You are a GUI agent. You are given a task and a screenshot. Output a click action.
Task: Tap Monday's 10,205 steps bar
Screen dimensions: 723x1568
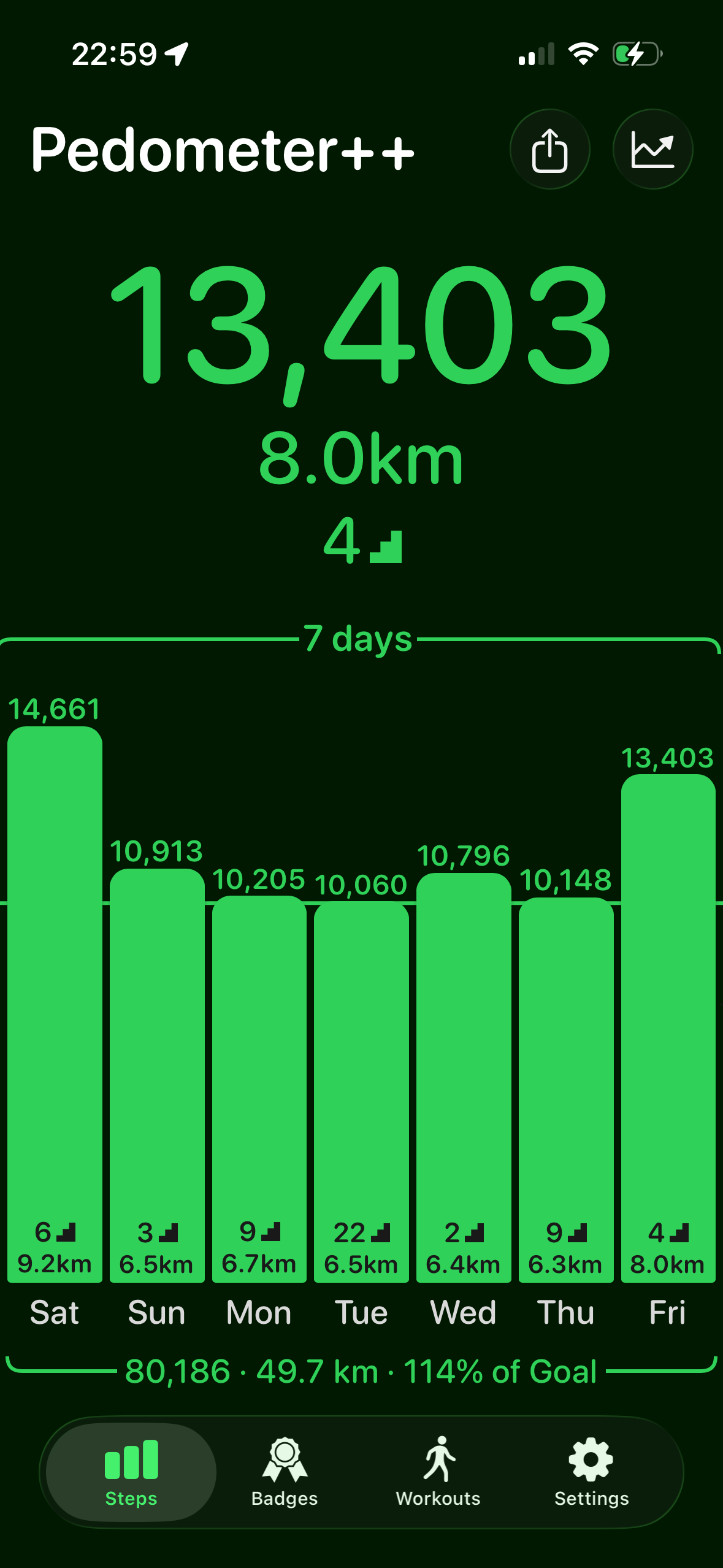coord(259,1086)
